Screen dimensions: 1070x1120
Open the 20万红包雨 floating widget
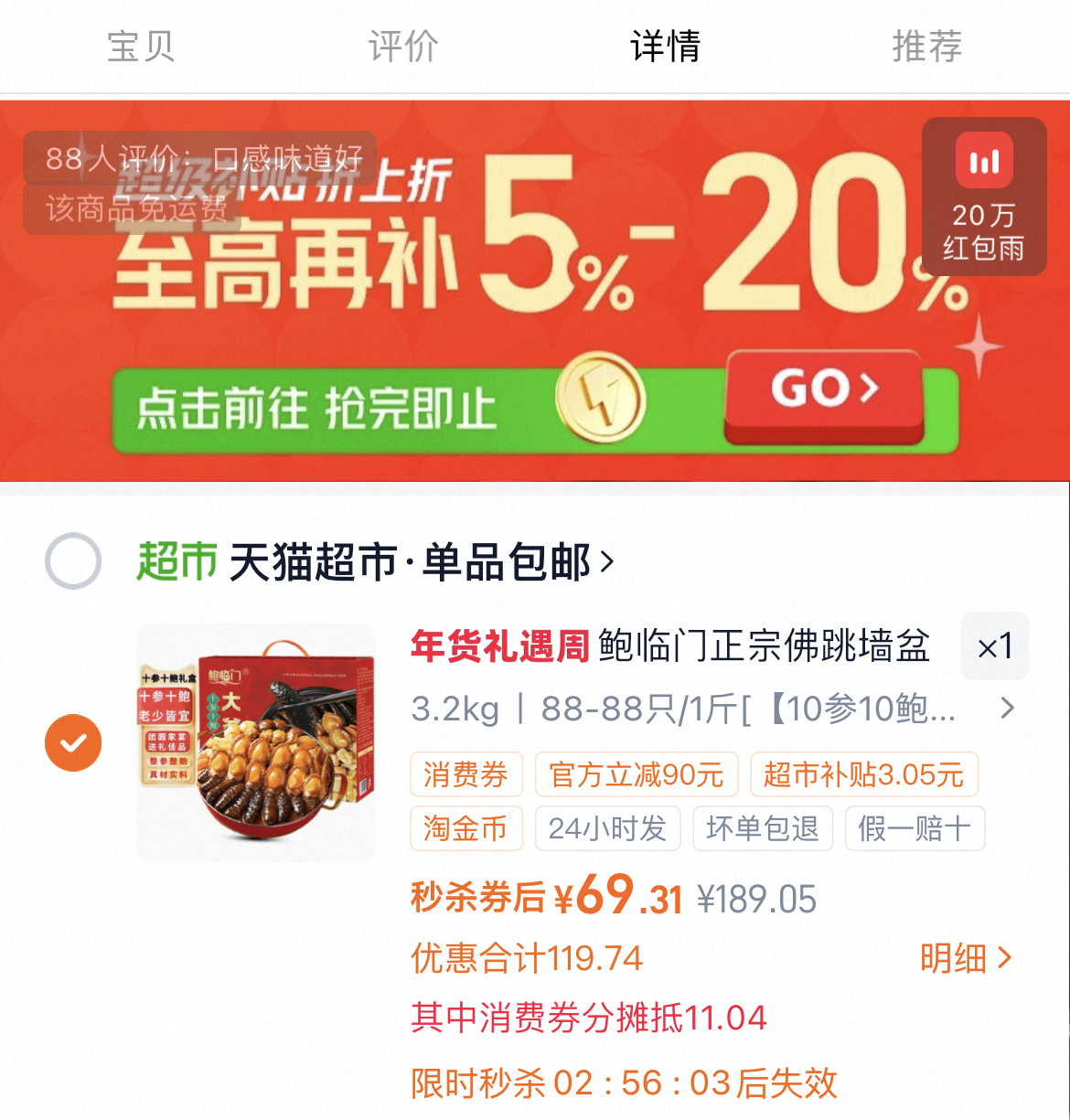[x=984, y=197]
